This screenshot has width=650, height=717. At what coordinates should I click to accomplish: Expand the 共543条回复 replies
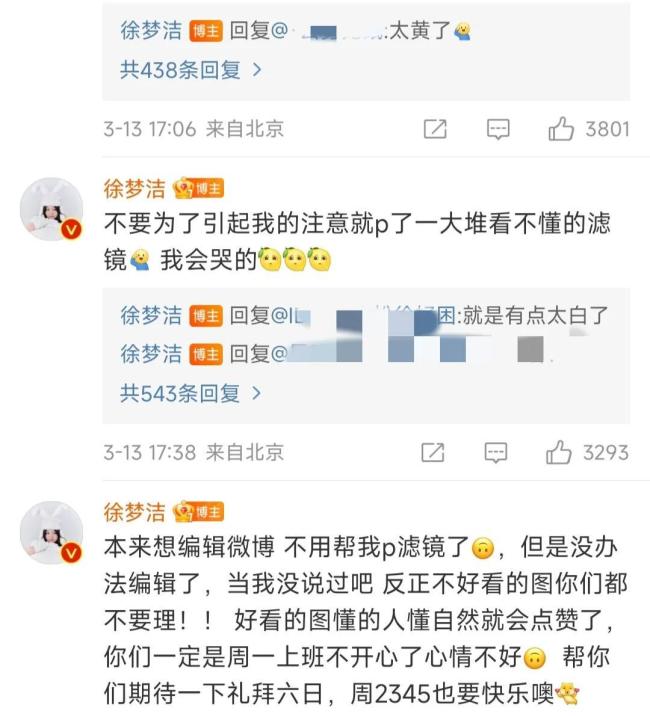click(x=190, y=393)
